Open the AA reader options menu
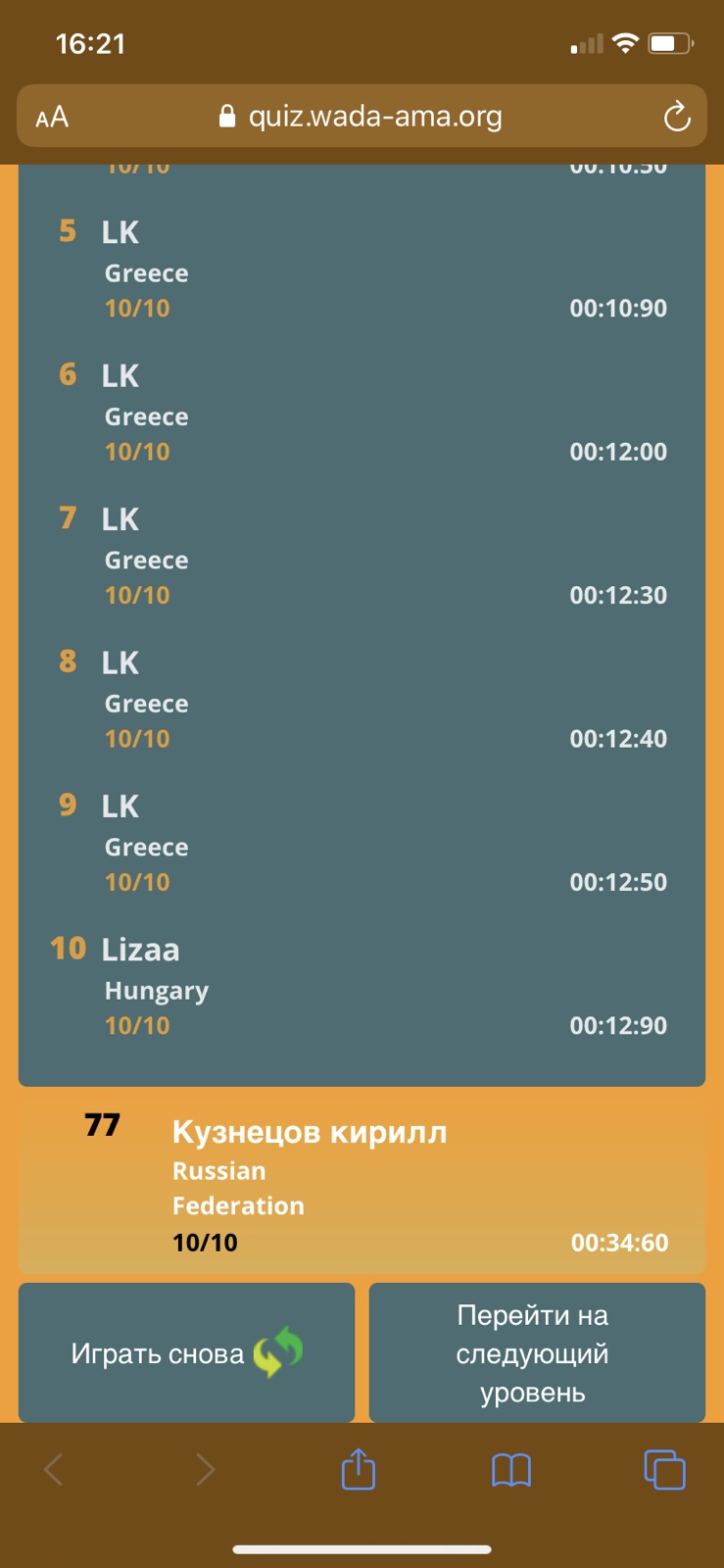This screenshot has height=1568, width=724. coord(52,118)
